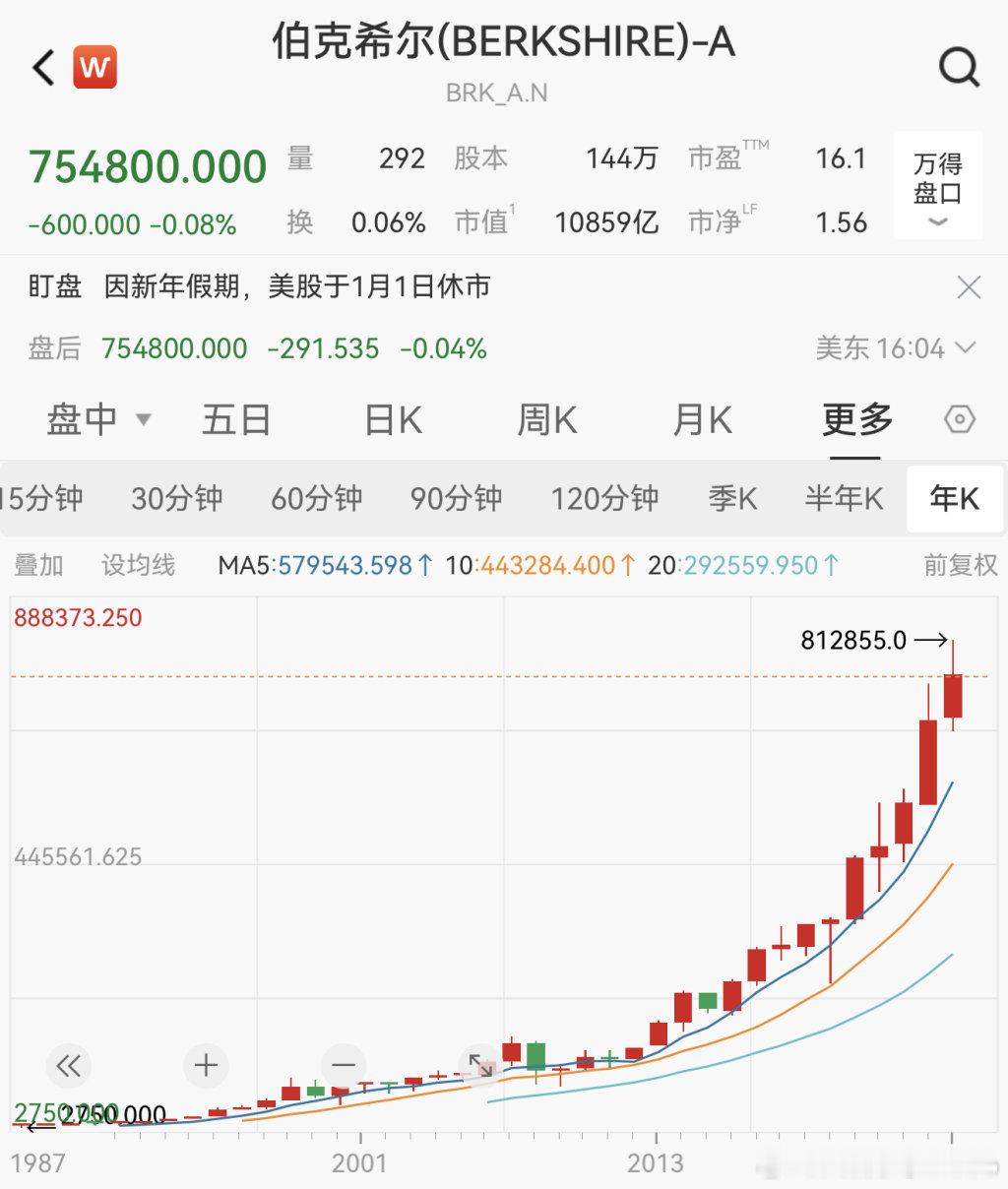Viewport: 1008px width, 1189px height.
Task: Expand the chart to fullscreen
Action: [x=481, y=1065]
